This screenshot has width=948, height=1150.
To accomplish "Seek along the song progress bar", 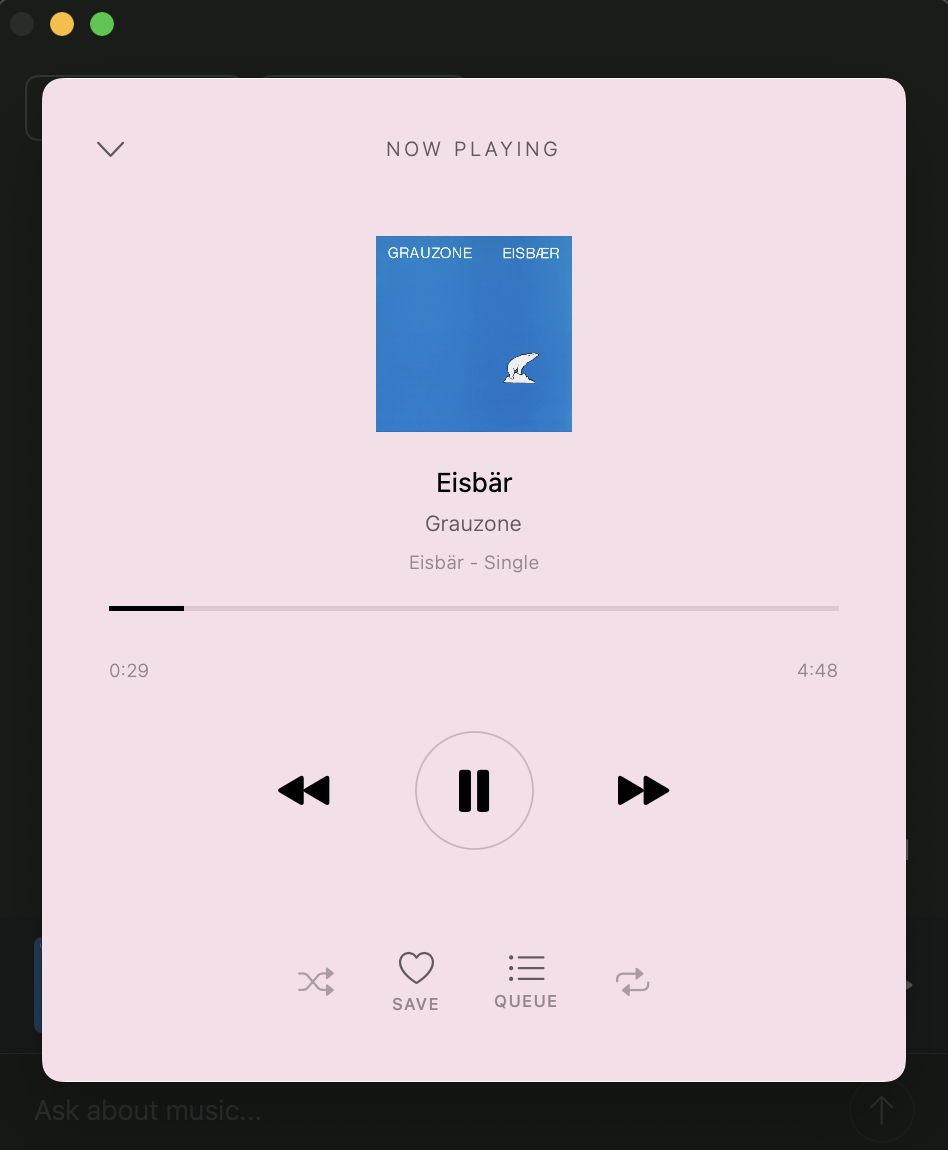I will (x=474, y=608).
